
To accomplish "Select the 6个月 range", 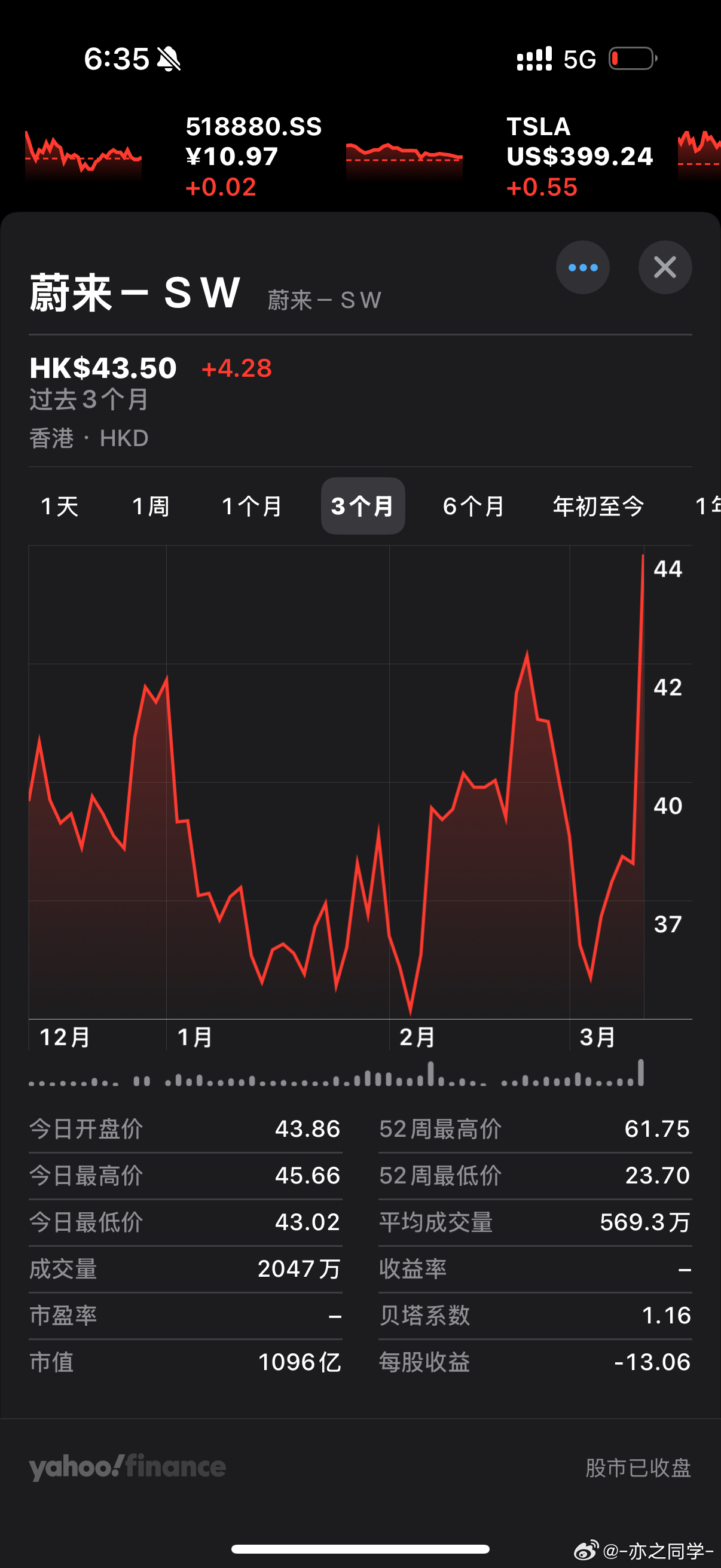I will [473, 506].
